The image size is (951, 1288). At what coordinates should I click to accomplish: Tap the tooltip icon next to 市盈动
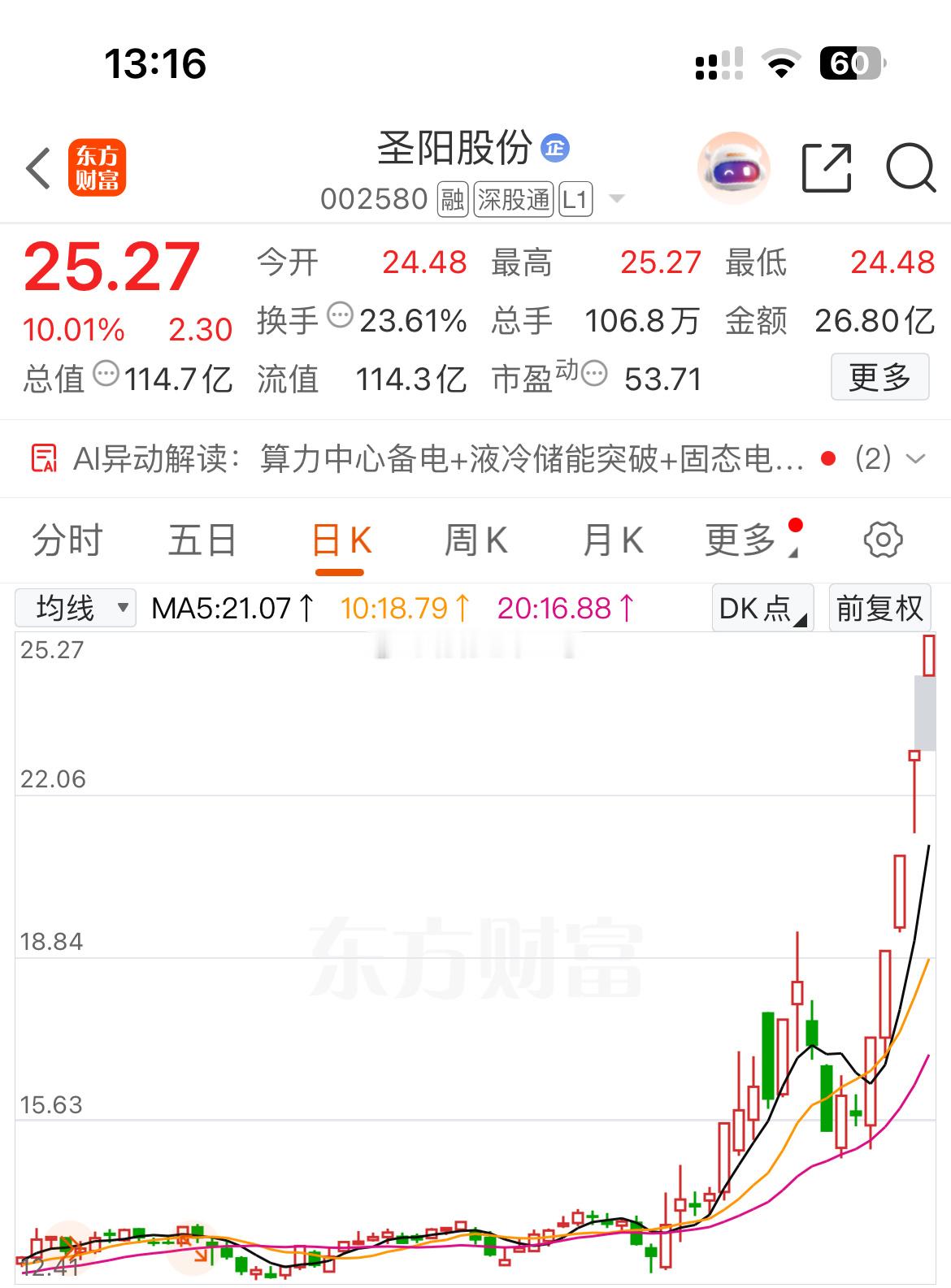pyautogui.click(x=594, y=372)
